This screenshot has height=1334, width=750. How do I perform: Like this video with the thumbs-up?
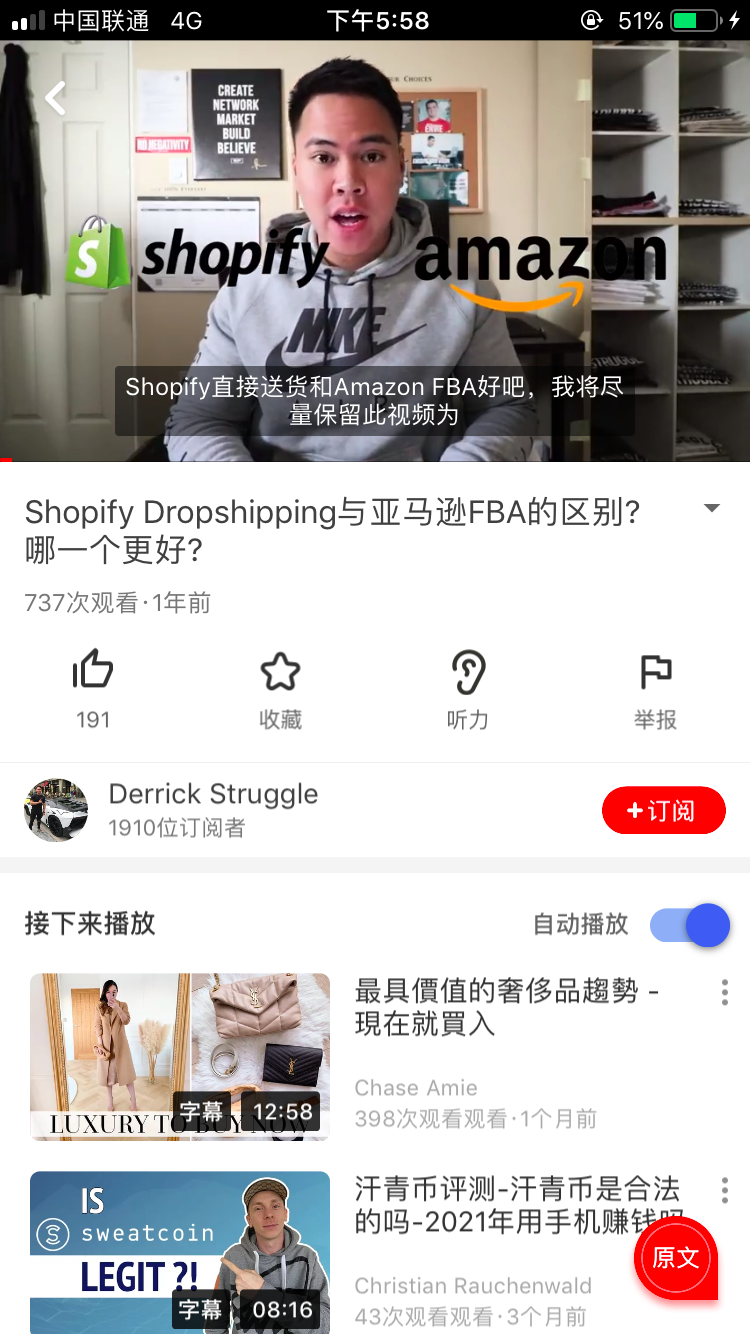(x=93, y=671)
